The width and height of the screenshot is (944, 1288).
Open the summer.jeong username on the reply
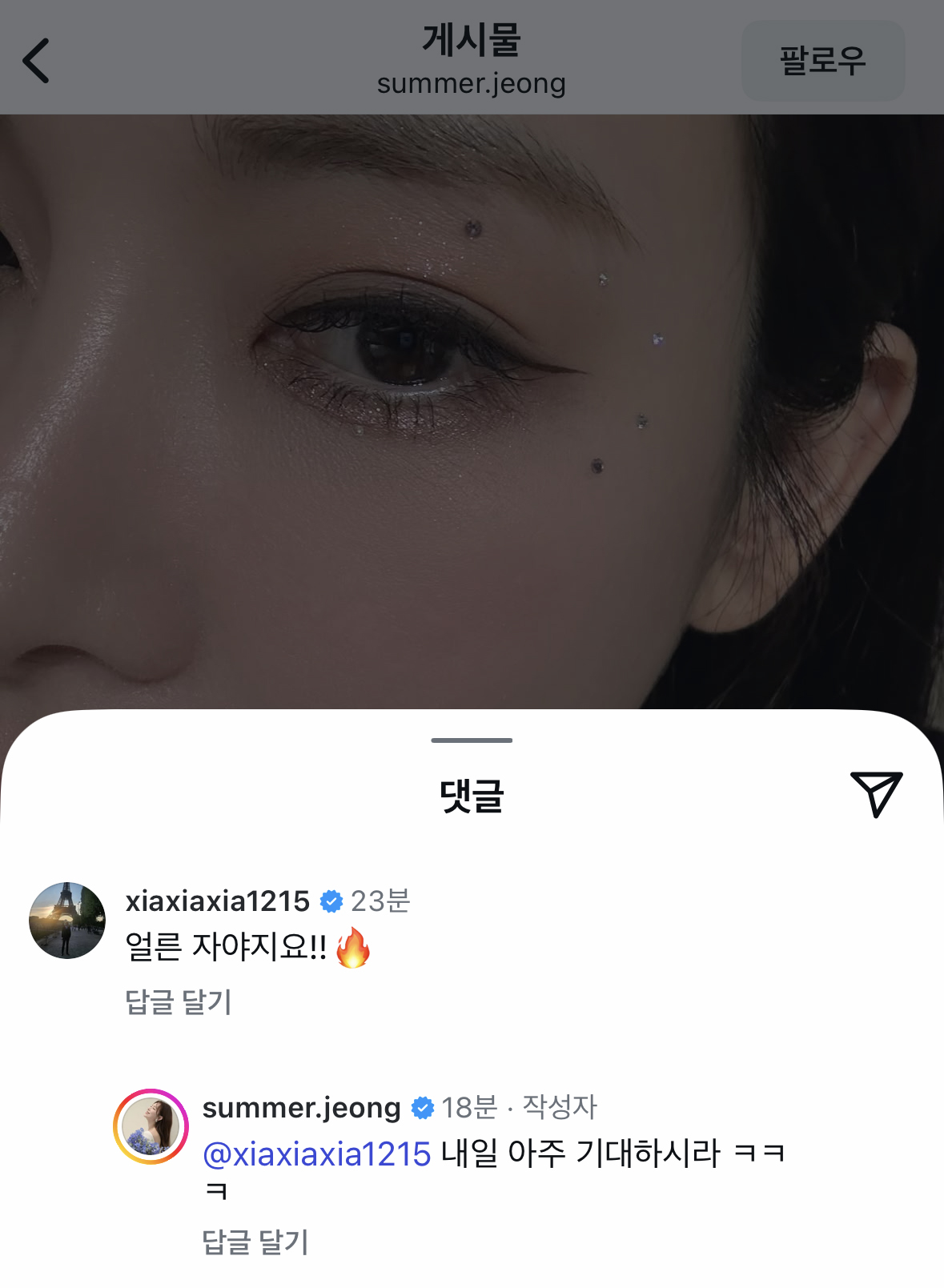301,1108
